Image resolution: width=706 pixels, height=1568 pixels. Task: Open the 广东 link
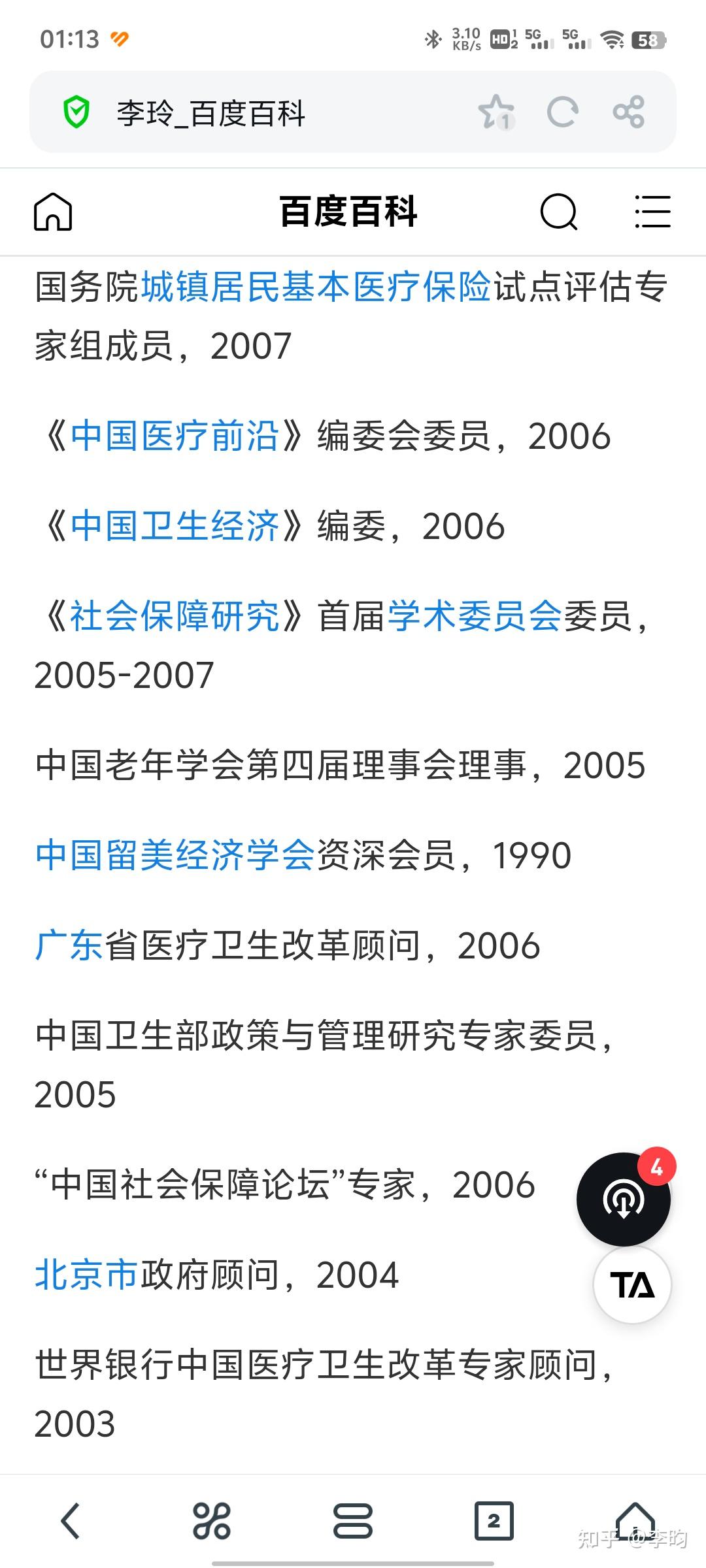[69, 945]
